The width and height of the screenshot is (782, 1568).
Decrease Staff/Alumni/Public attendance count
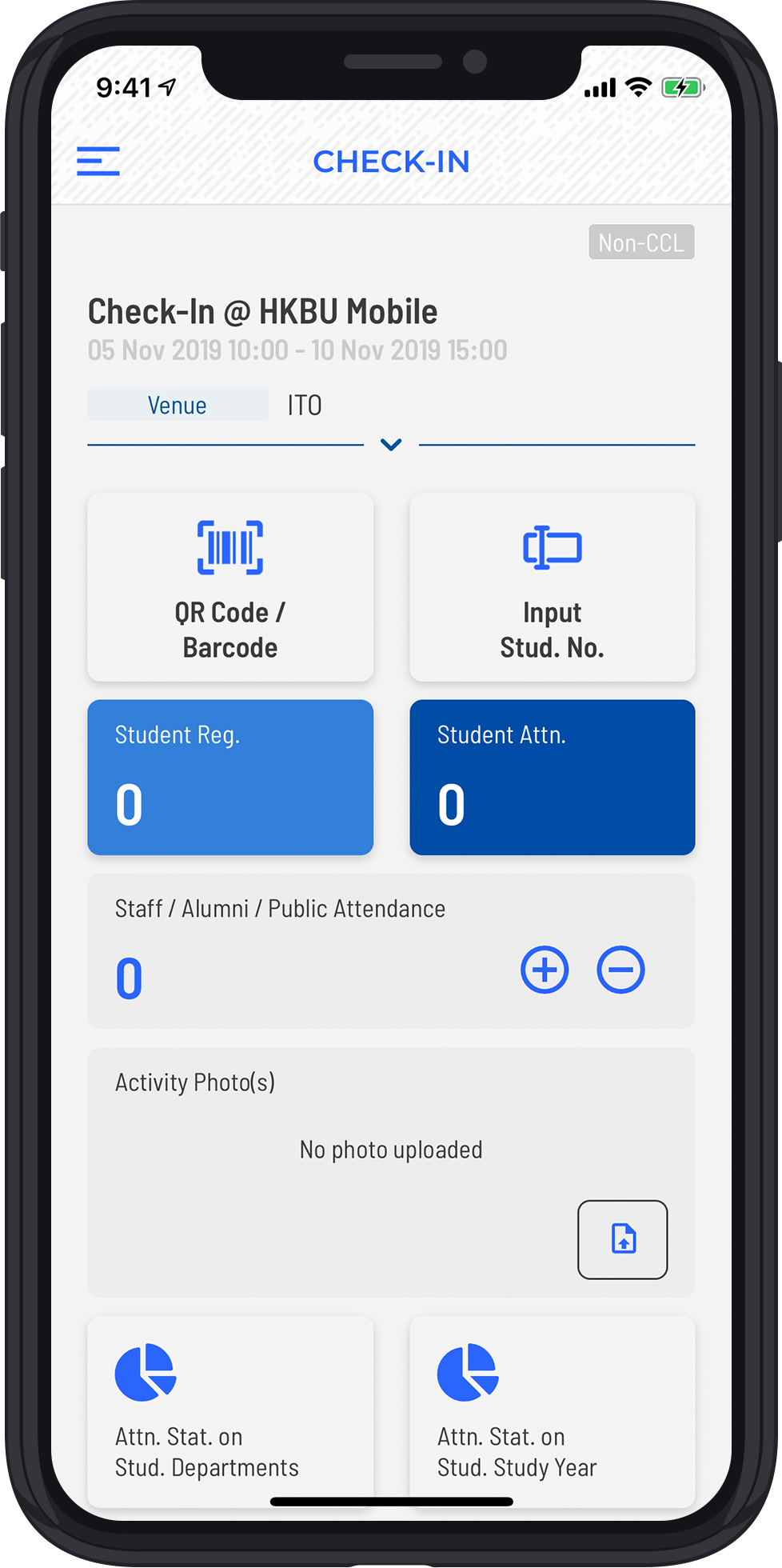(620, 970)
